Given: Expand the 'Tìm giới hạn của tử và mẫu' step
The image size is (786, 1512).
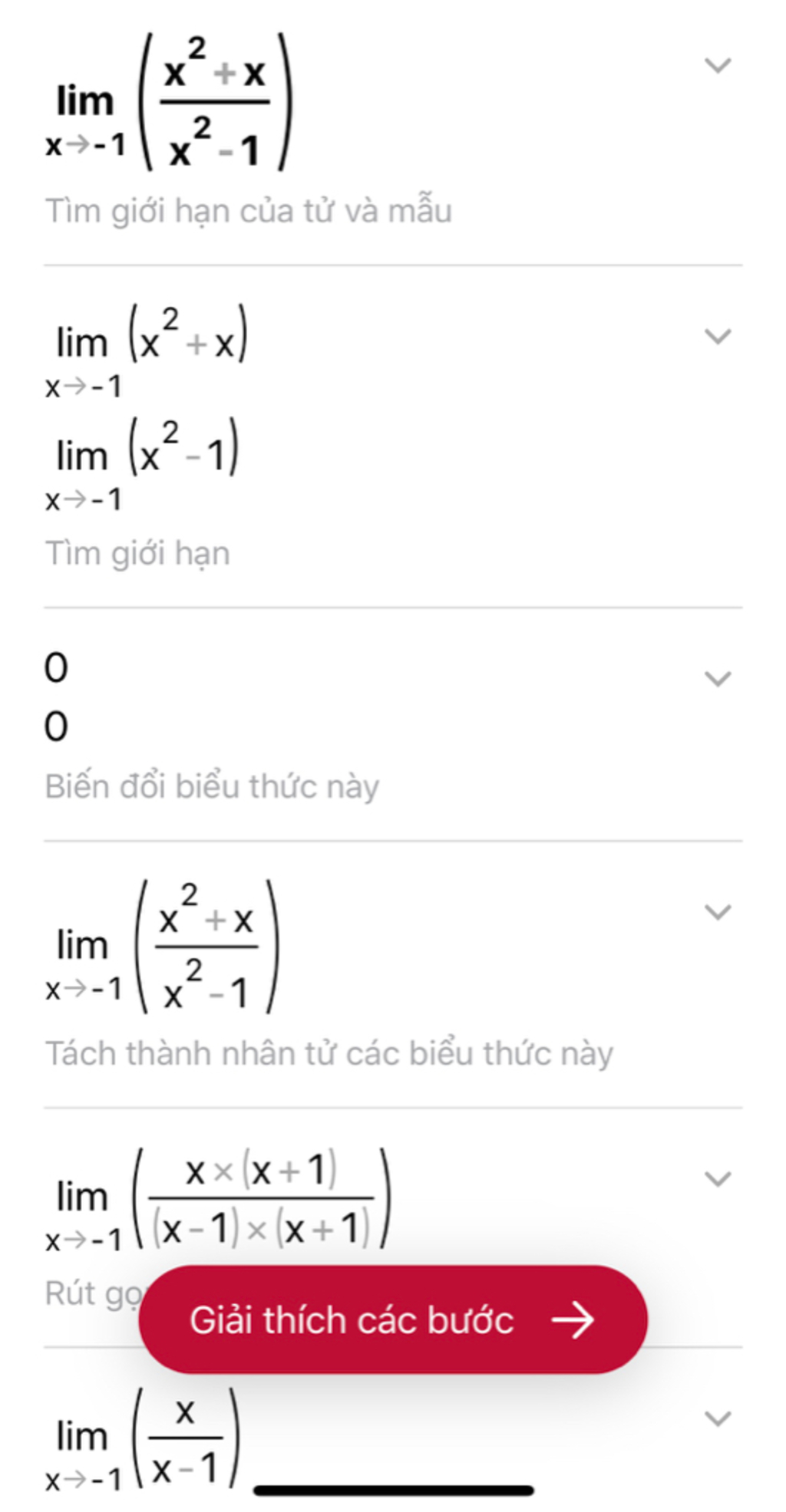Looking at the screenshot, I should point(717,66).
